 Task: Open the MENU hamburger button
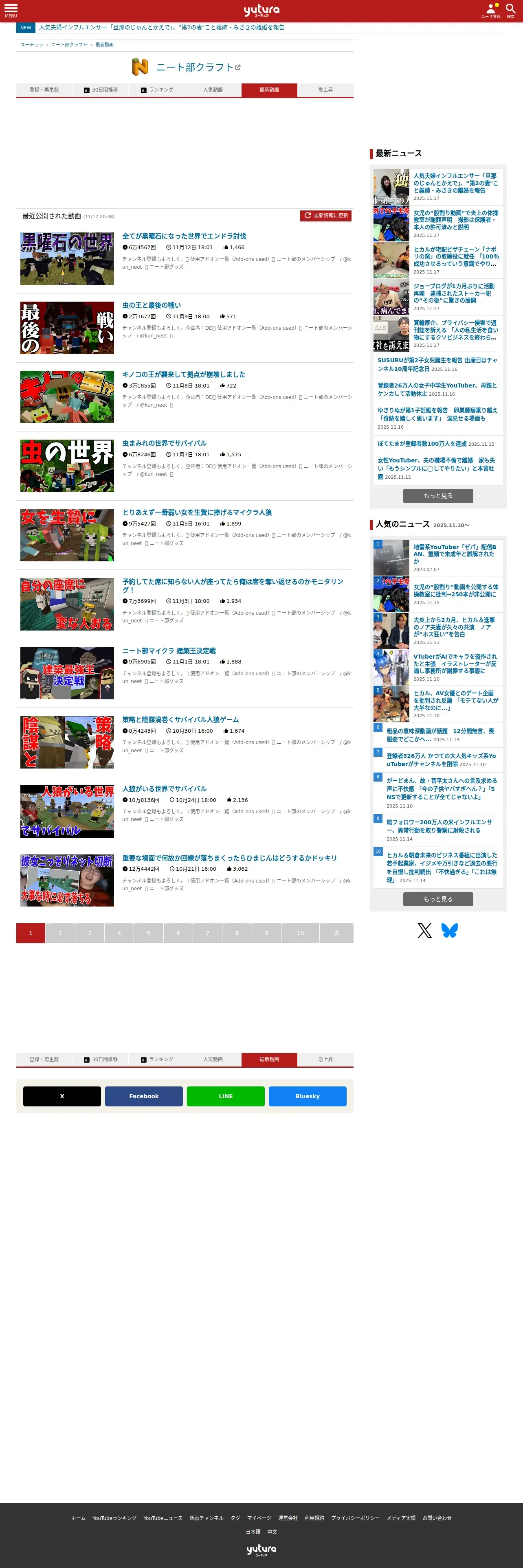coord(11,10)
